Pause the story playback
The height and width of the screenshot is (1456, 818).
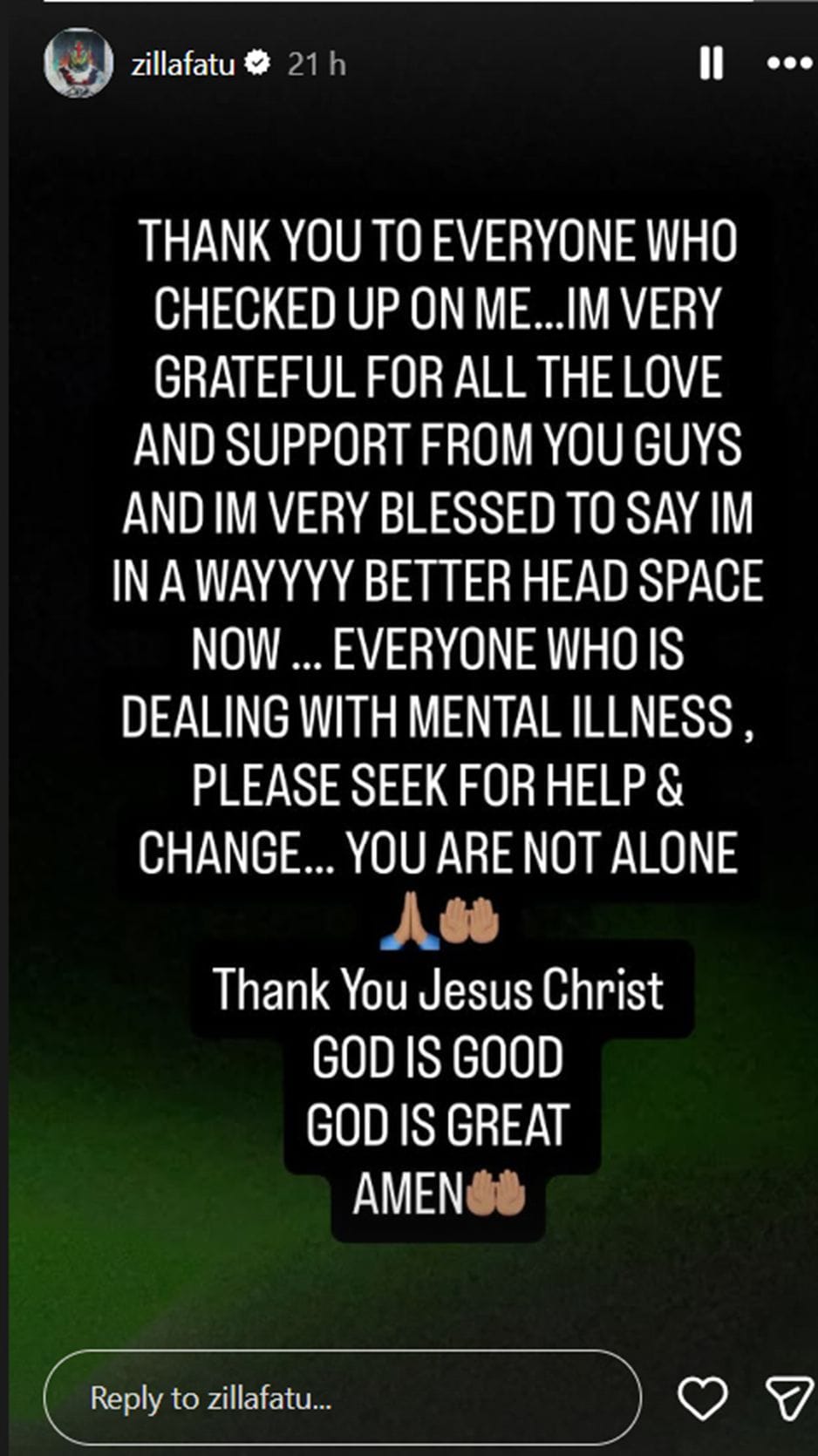711,64
